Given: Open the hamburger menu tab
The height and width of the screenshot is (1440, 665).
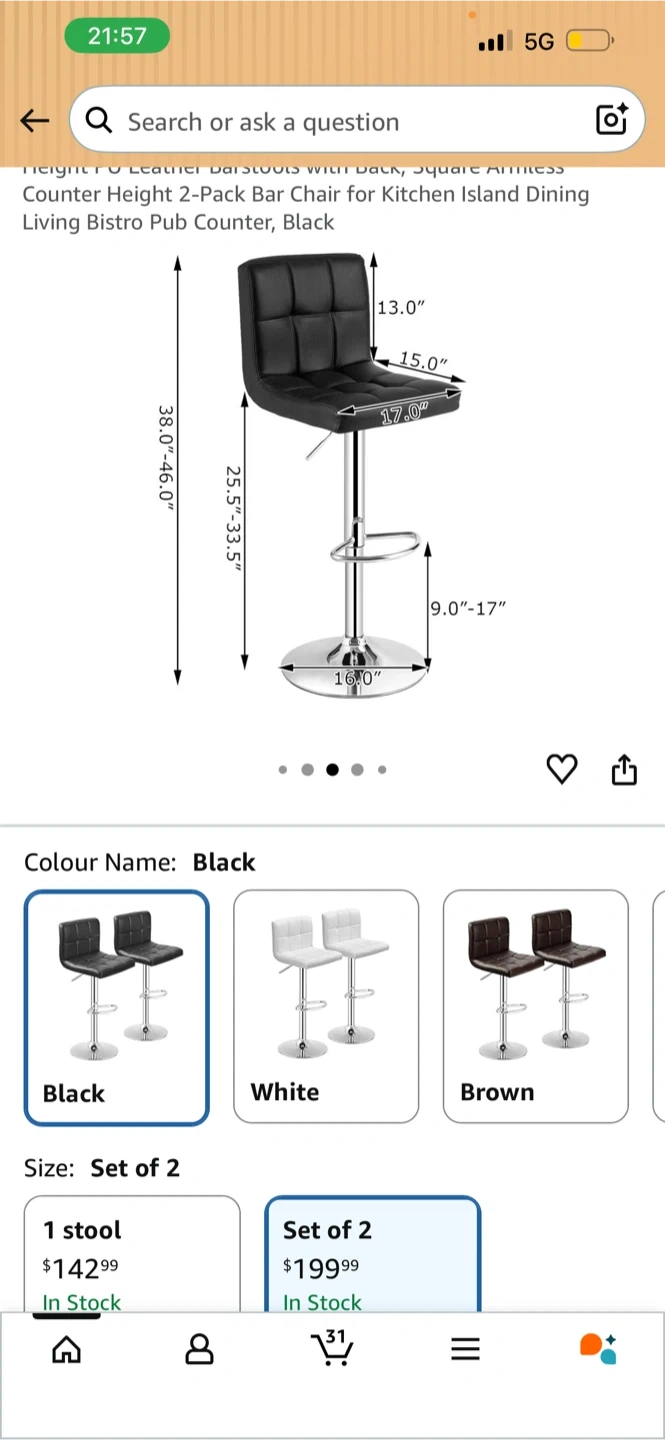Looking at the screenshot, I should 465,1349.
